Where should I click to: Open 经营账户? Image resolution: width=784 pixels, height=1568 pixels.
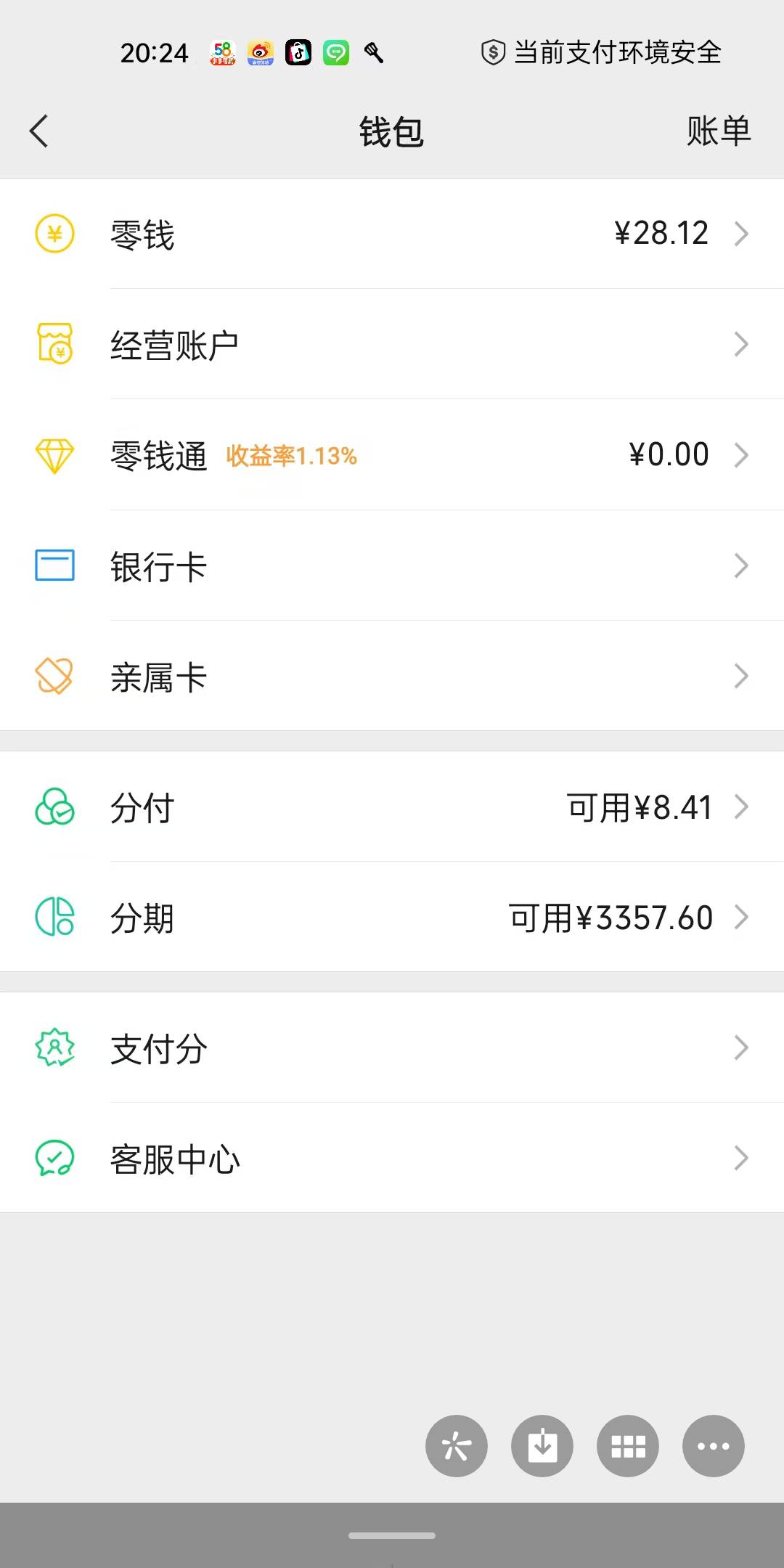(392, 344)
